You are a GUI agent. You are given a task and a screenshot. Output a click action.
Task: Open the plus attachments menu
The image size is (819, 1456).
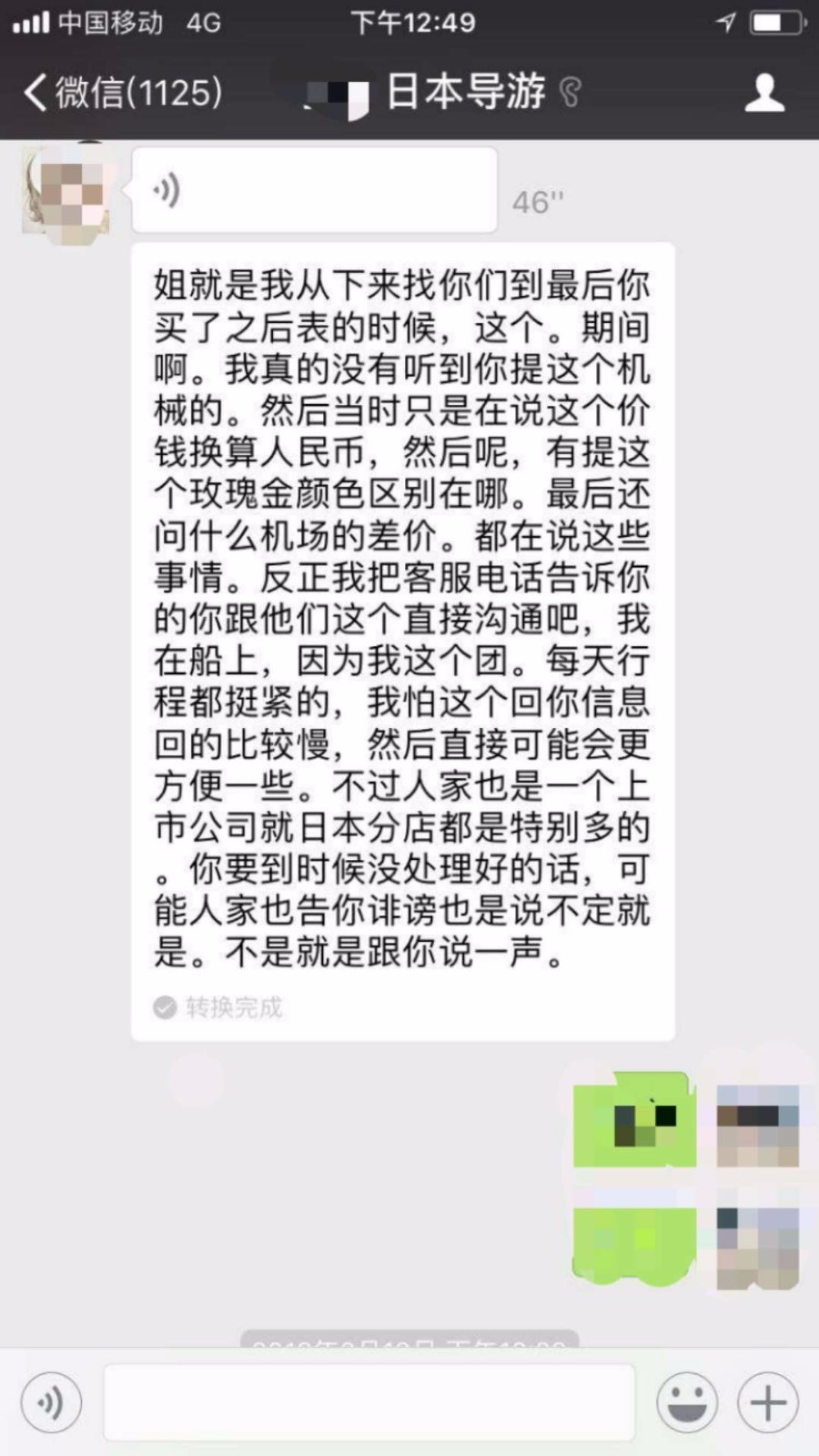pyautogui.click(x=767, y=1402)
